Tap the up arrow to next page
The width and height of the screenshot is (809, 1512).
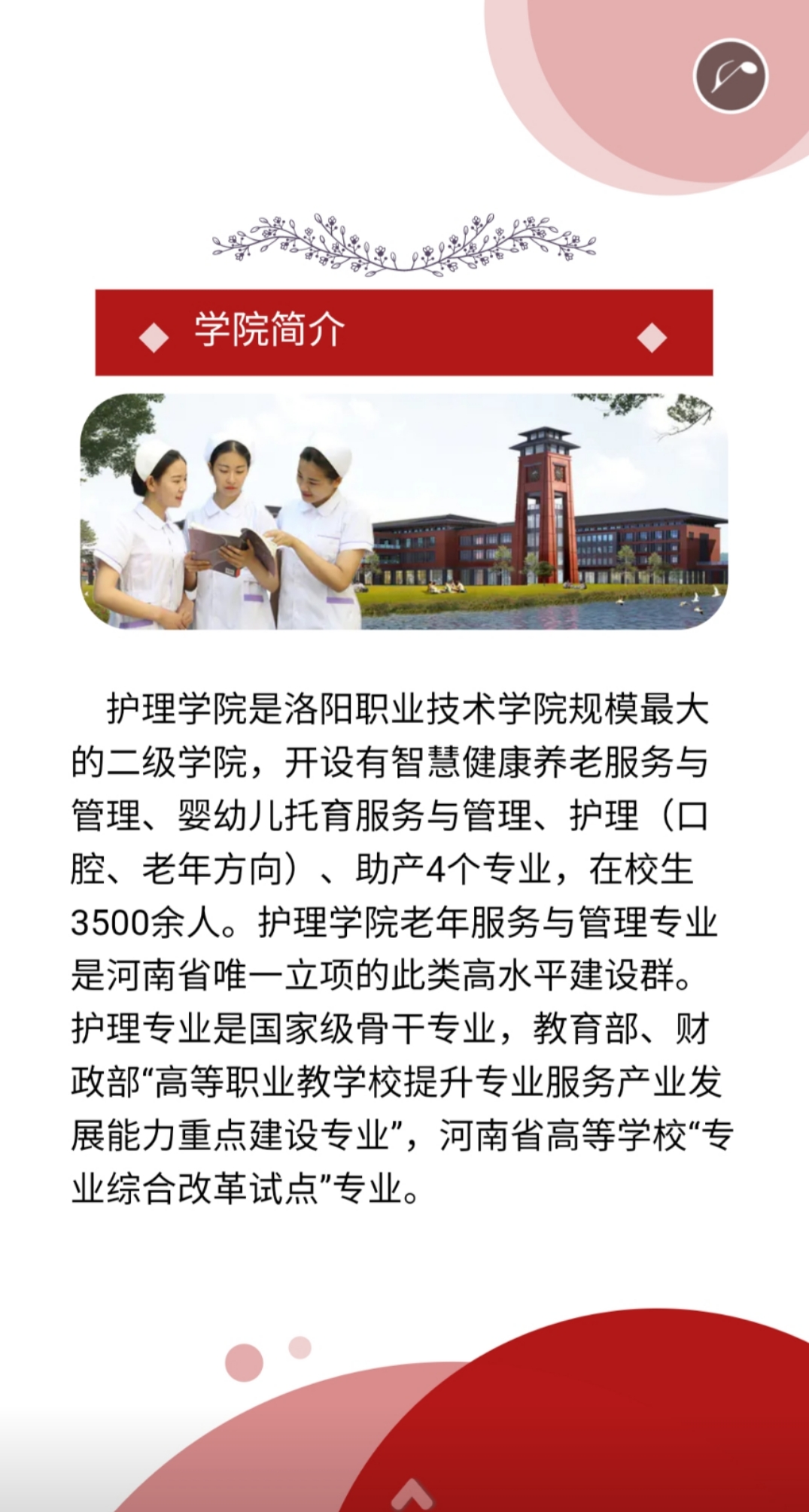412,1494
